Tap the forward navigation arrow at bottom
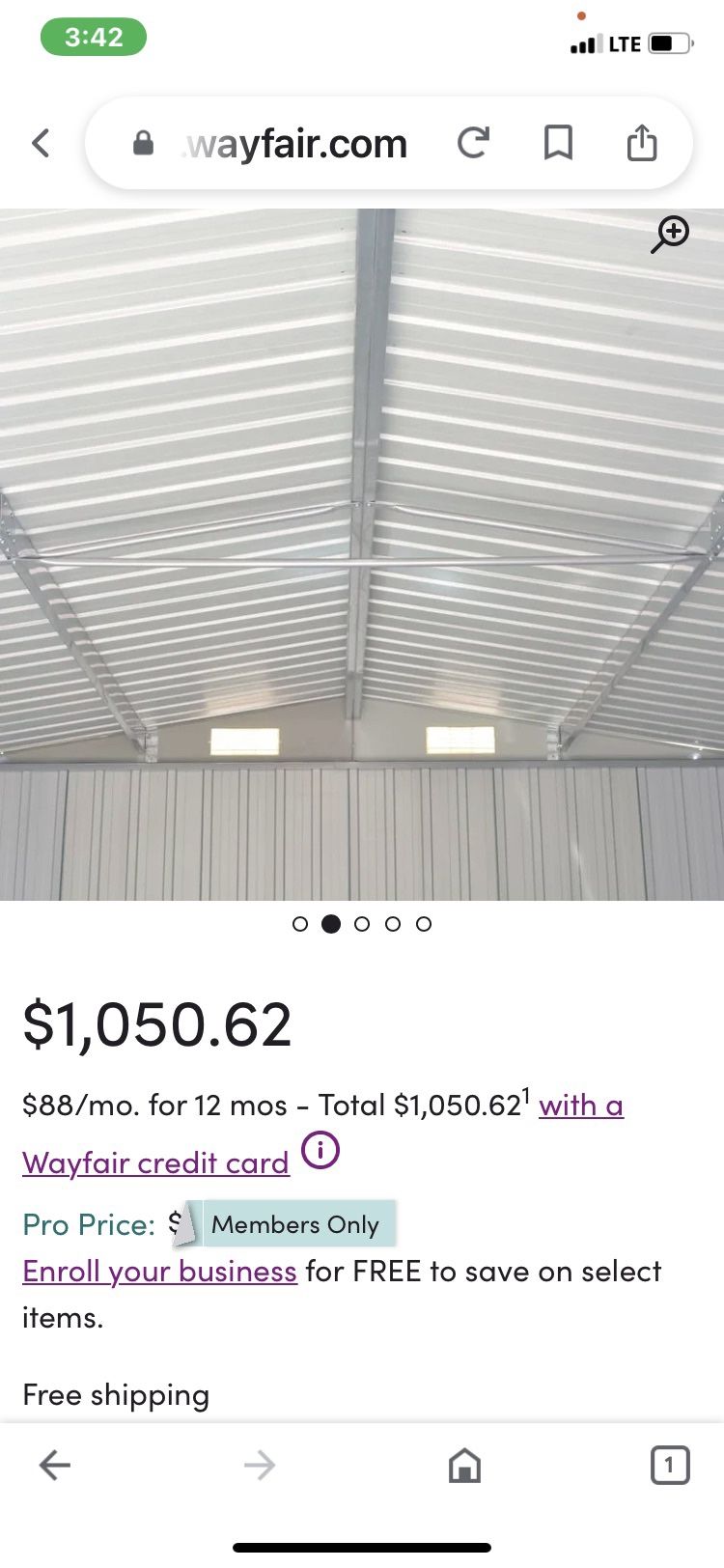The width and height of the screenshot is (724, 1568). click(x=259, y=1465)
